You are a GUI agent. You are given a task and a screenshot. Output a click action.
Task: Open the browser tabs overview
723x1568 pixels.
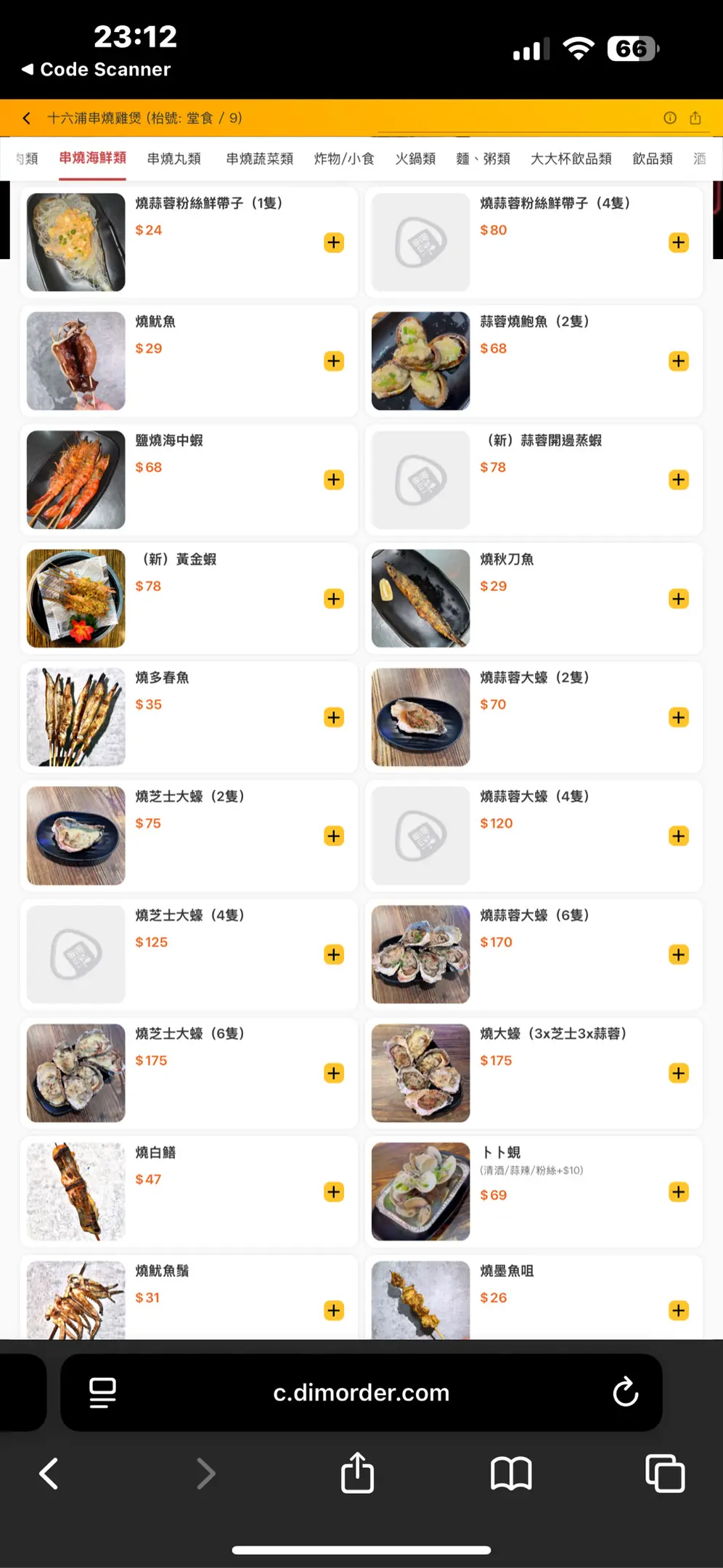[665, 1474]
